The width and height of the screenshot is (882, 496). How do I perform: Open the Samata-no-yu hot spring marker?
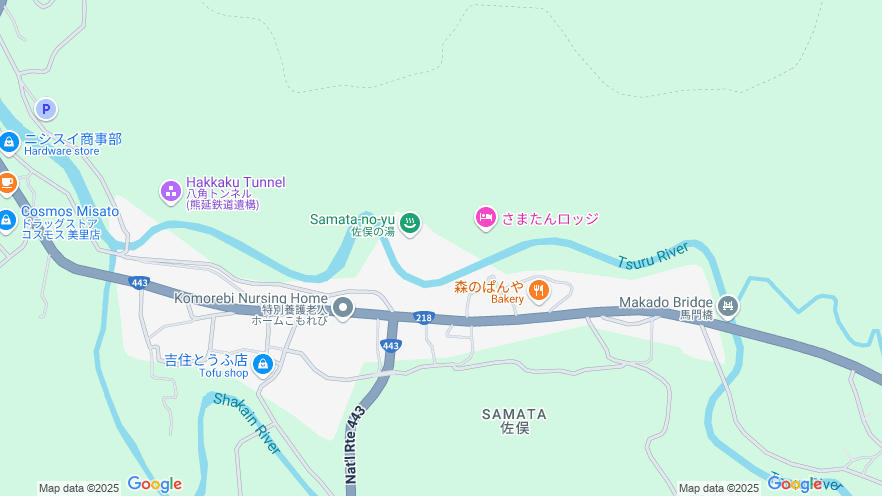pyautogui.click(x=409, y=221)
